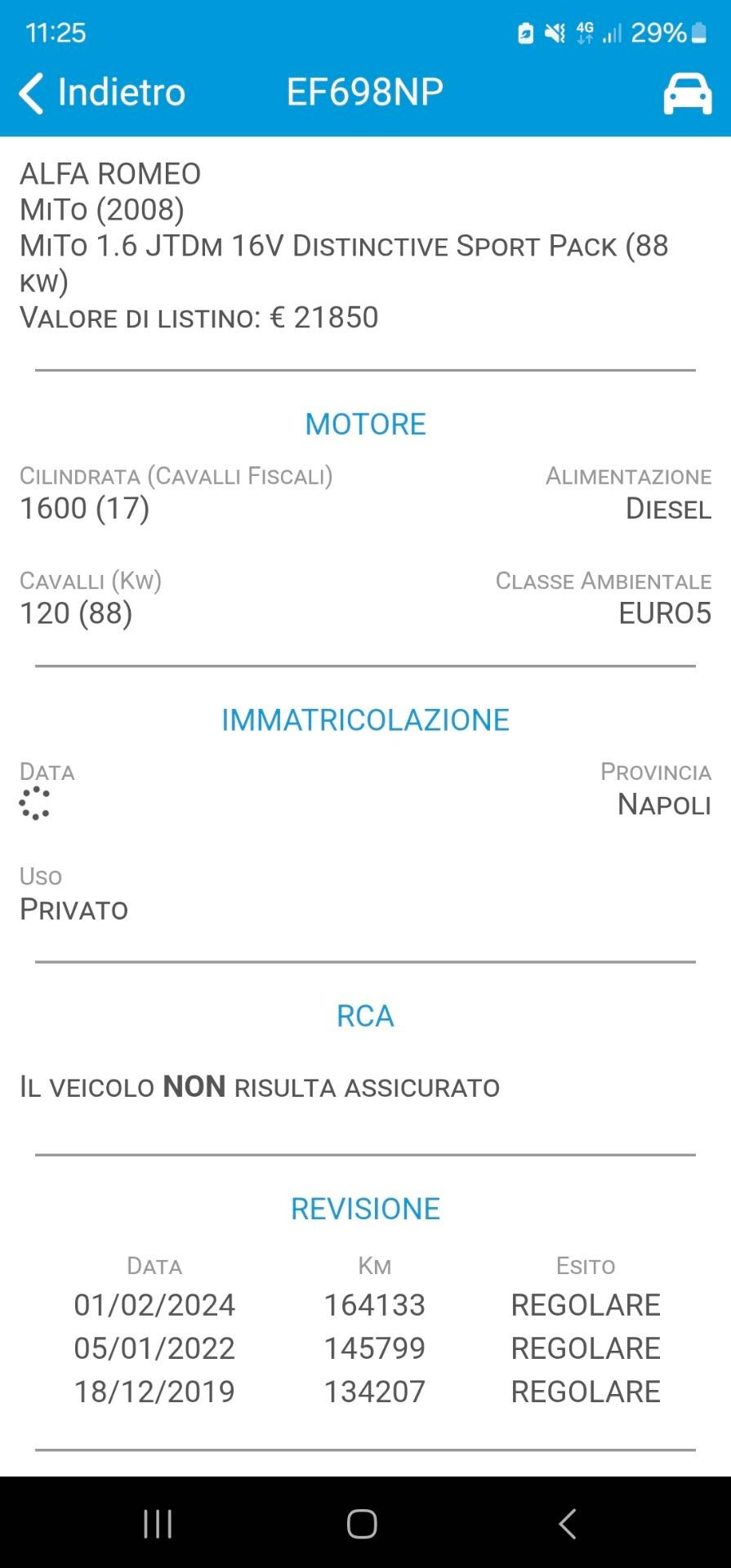This screenshot has height=1568, width=731.
Task: Go to the phone's home screen
Action: (362, 1524)
